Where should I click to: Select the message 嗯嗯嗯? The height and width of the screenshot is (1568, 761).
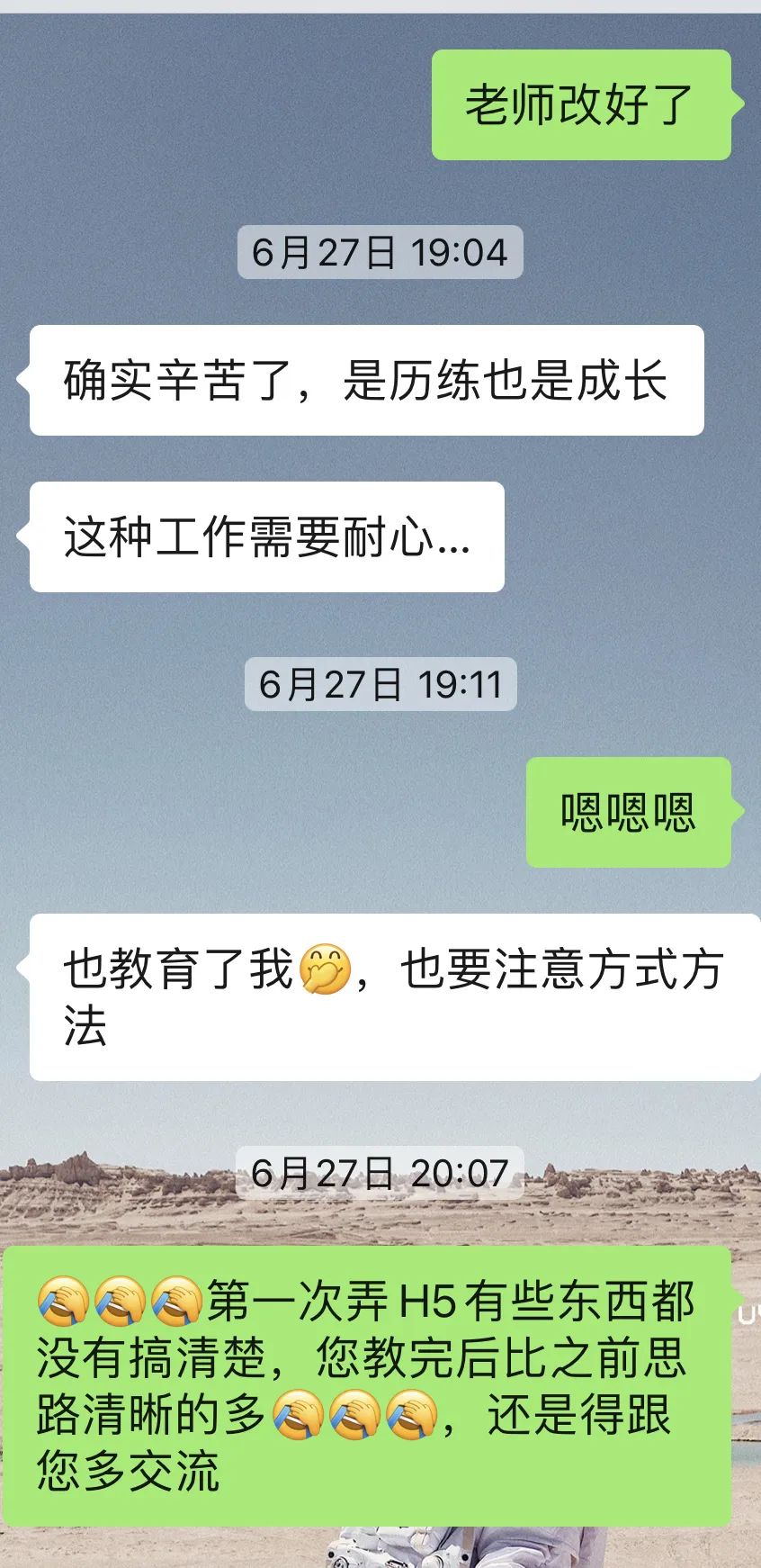pos(628,813)
